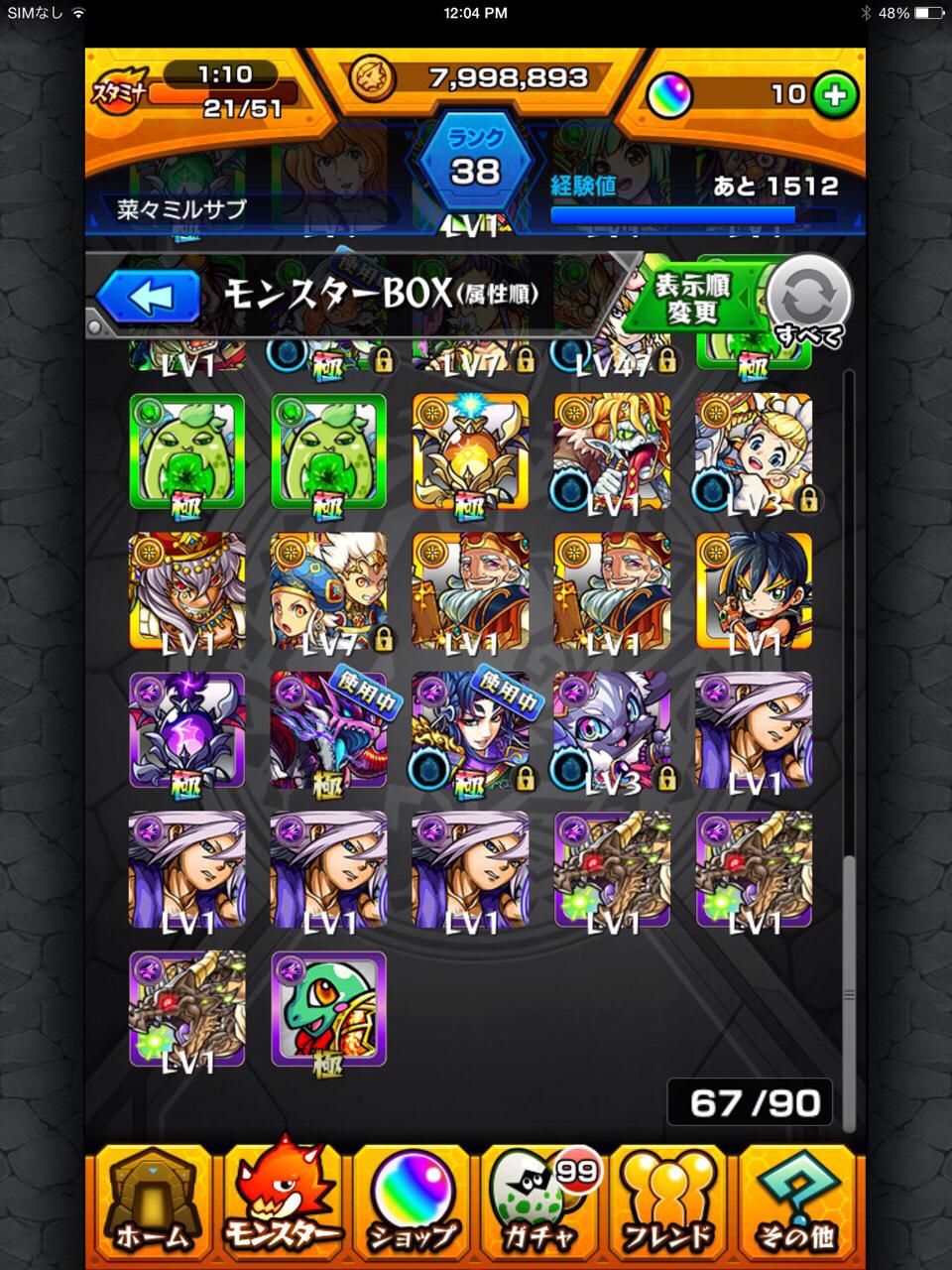
Task: Select the purple dragon marked 使用中
Action: point(328,731)
